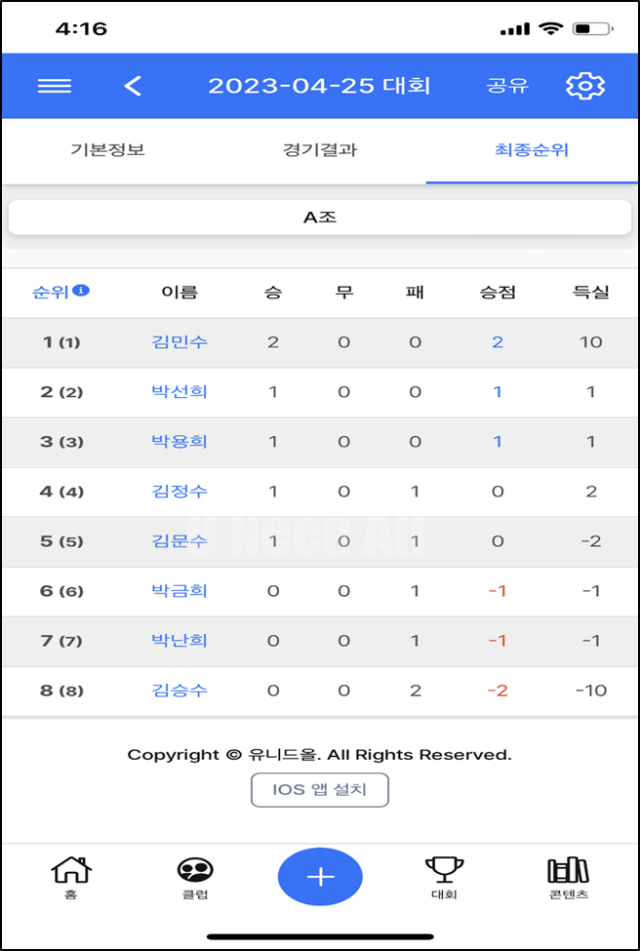Tap the 공유 share button
Viewport: 640px width, 951px height.
tap(507, 86)
